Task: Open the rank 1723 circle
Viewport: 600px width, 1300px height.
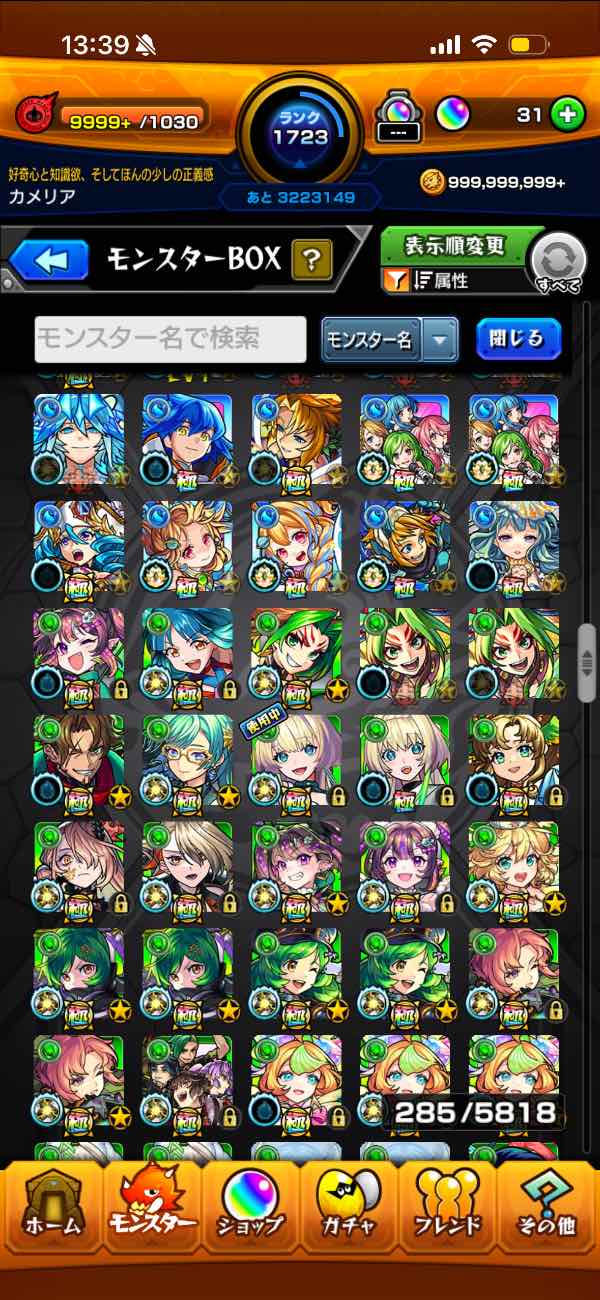Action: pyautogui.click(x=300, y=129)
